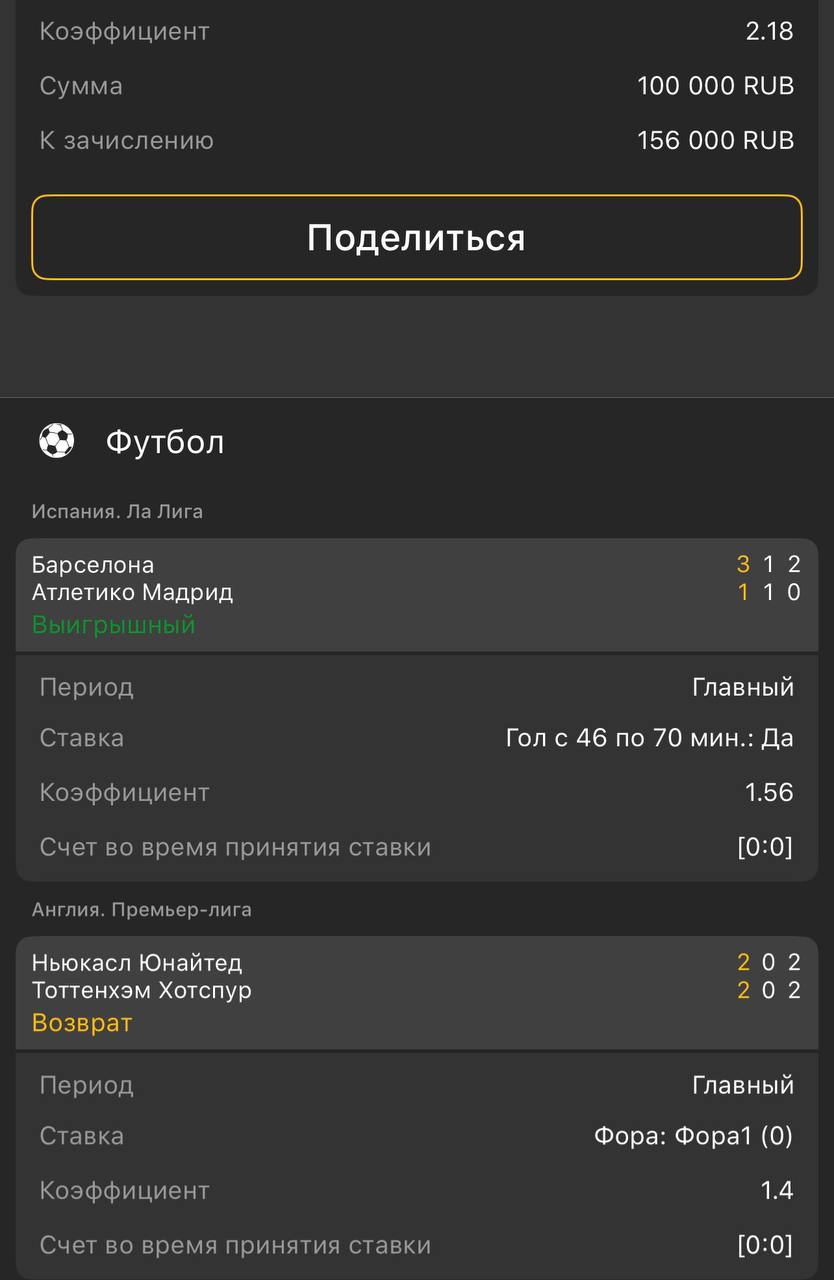This screenshot has height=1280, width=834.
Task: Tap the Поделиться share button
Action: coord(416,237)
